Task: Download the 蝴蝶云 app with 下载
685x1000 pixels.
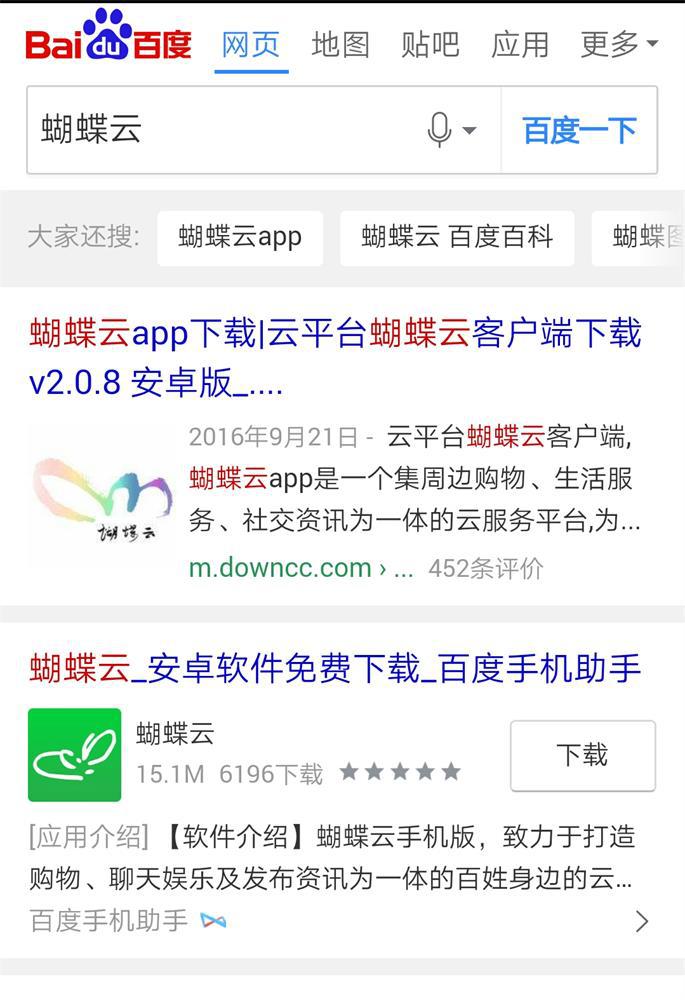Action: pyautogui.click(x=582, y=755)
